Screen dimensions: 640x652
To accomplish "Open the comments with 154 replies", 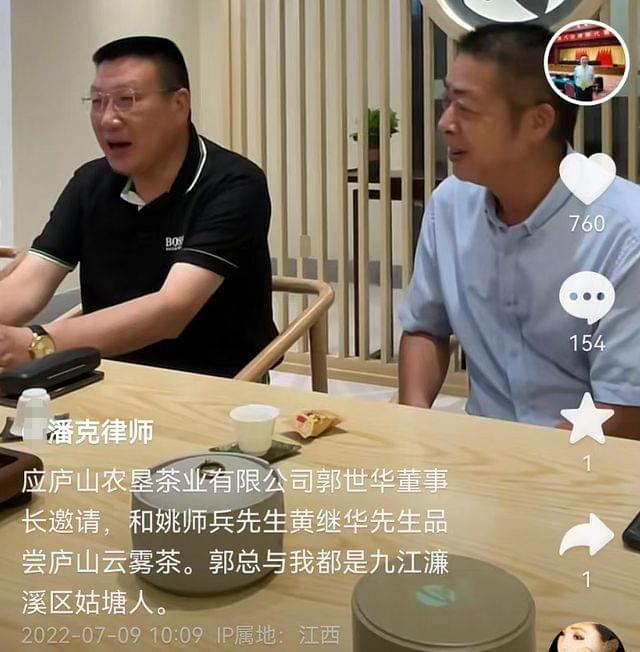I will 587,298.
